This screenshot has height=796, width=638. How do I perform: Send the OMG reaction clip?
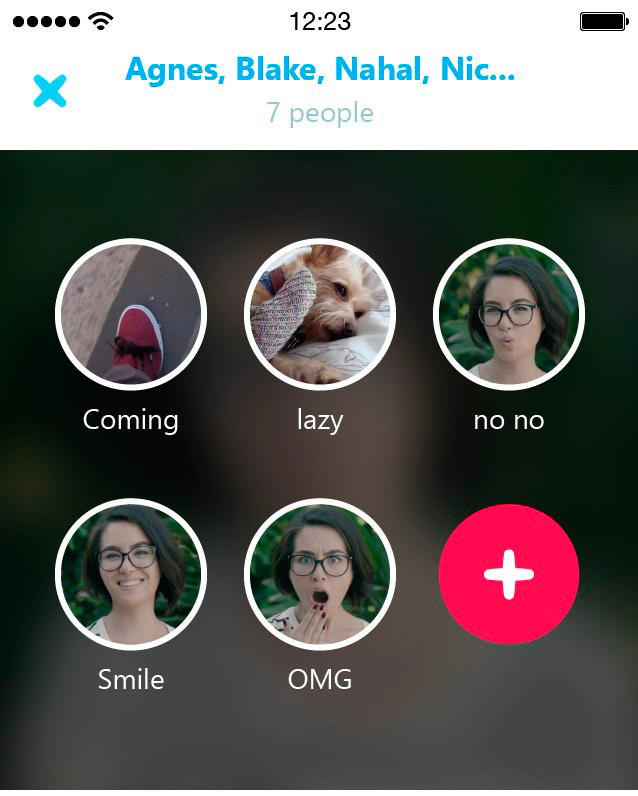pos(320,575)
